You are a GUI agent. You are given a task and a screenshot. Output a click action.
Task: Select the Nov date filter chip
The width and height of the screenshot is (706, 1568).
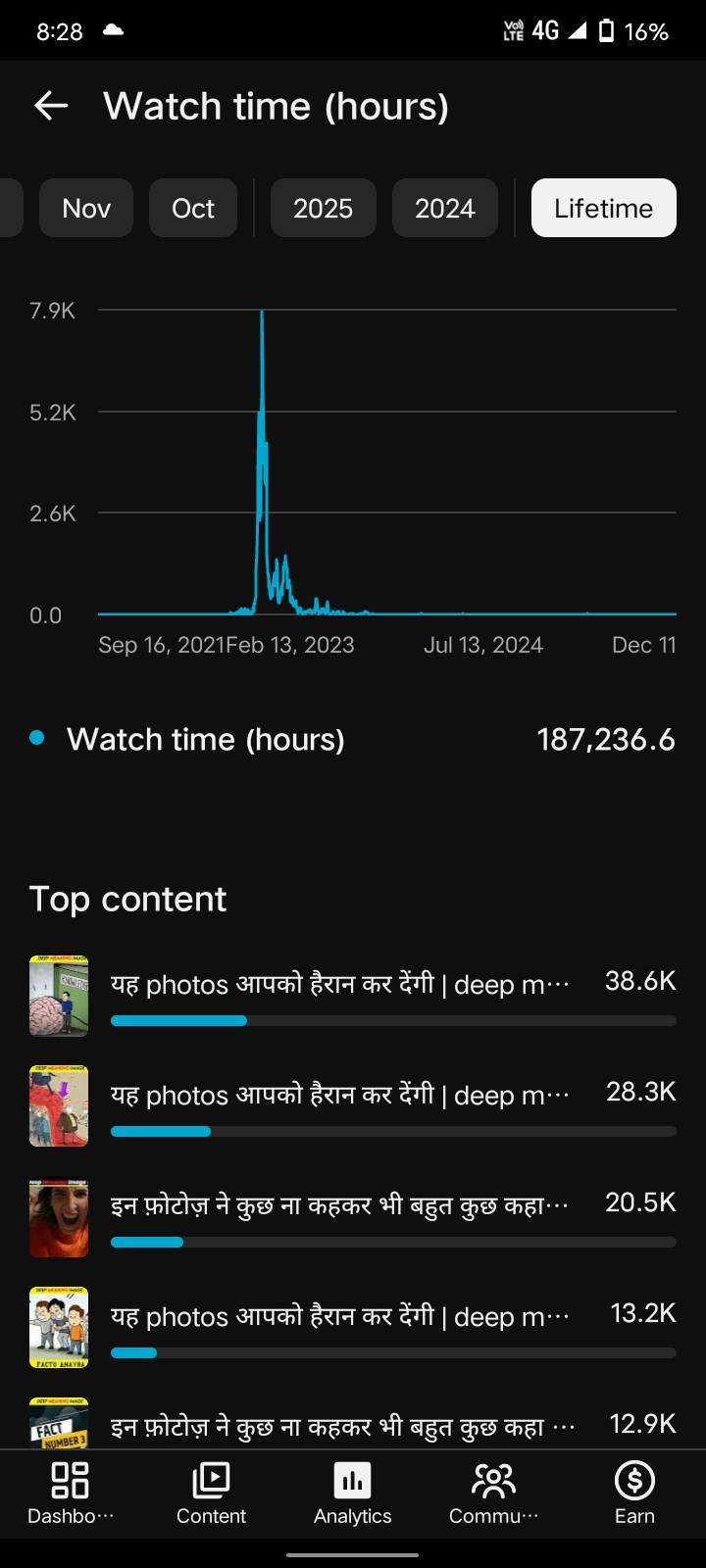86,208
